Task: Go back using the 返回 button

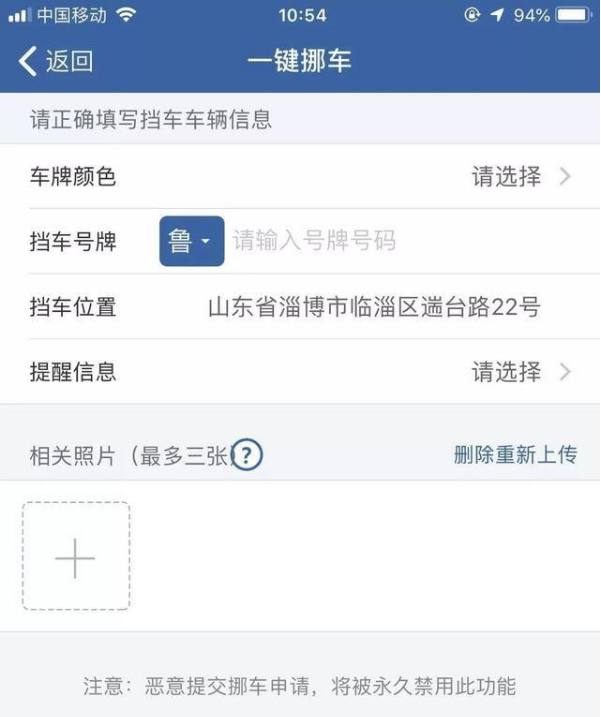Action: point(56,60)
